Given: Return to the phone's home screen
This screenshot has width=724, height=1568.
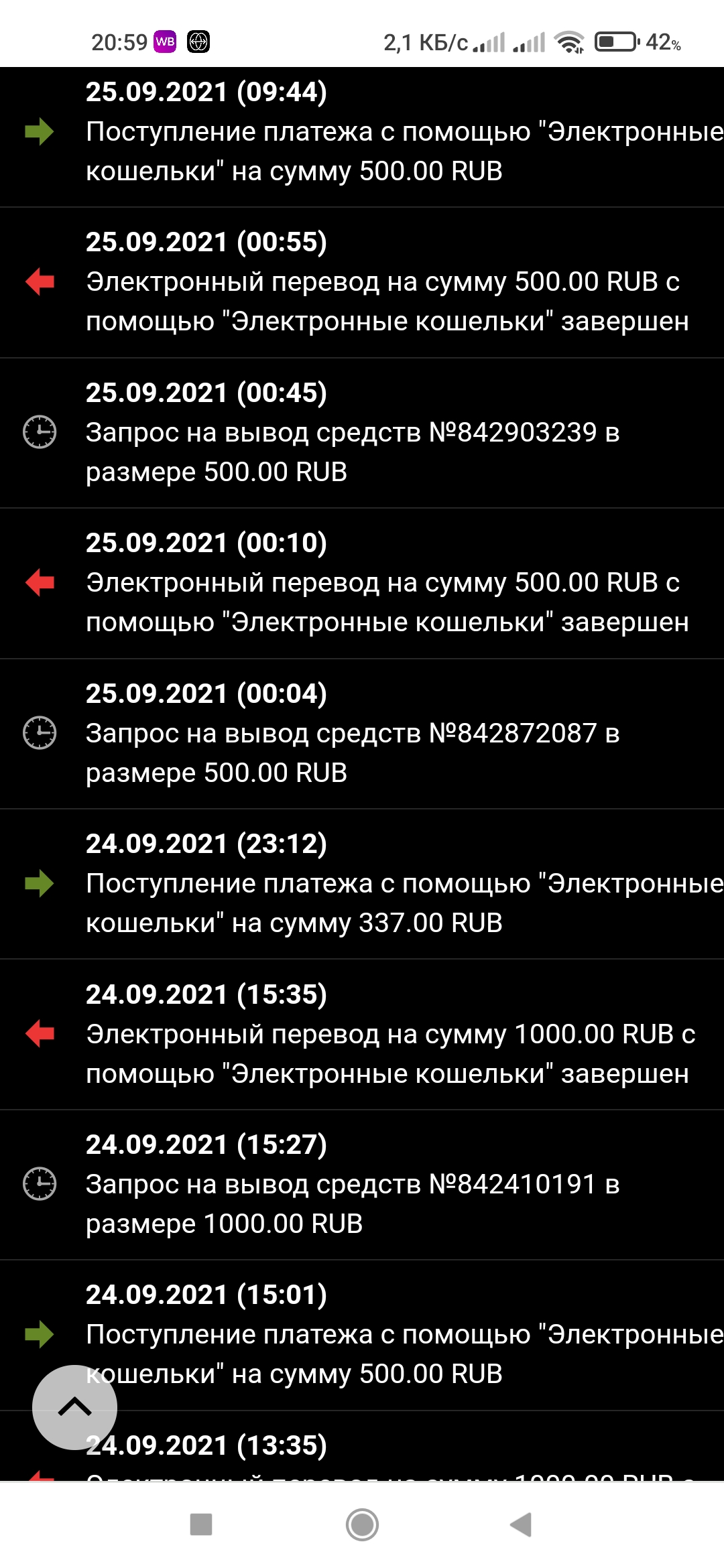Looking at the screenshot, I should click(x=362, y=1524).
